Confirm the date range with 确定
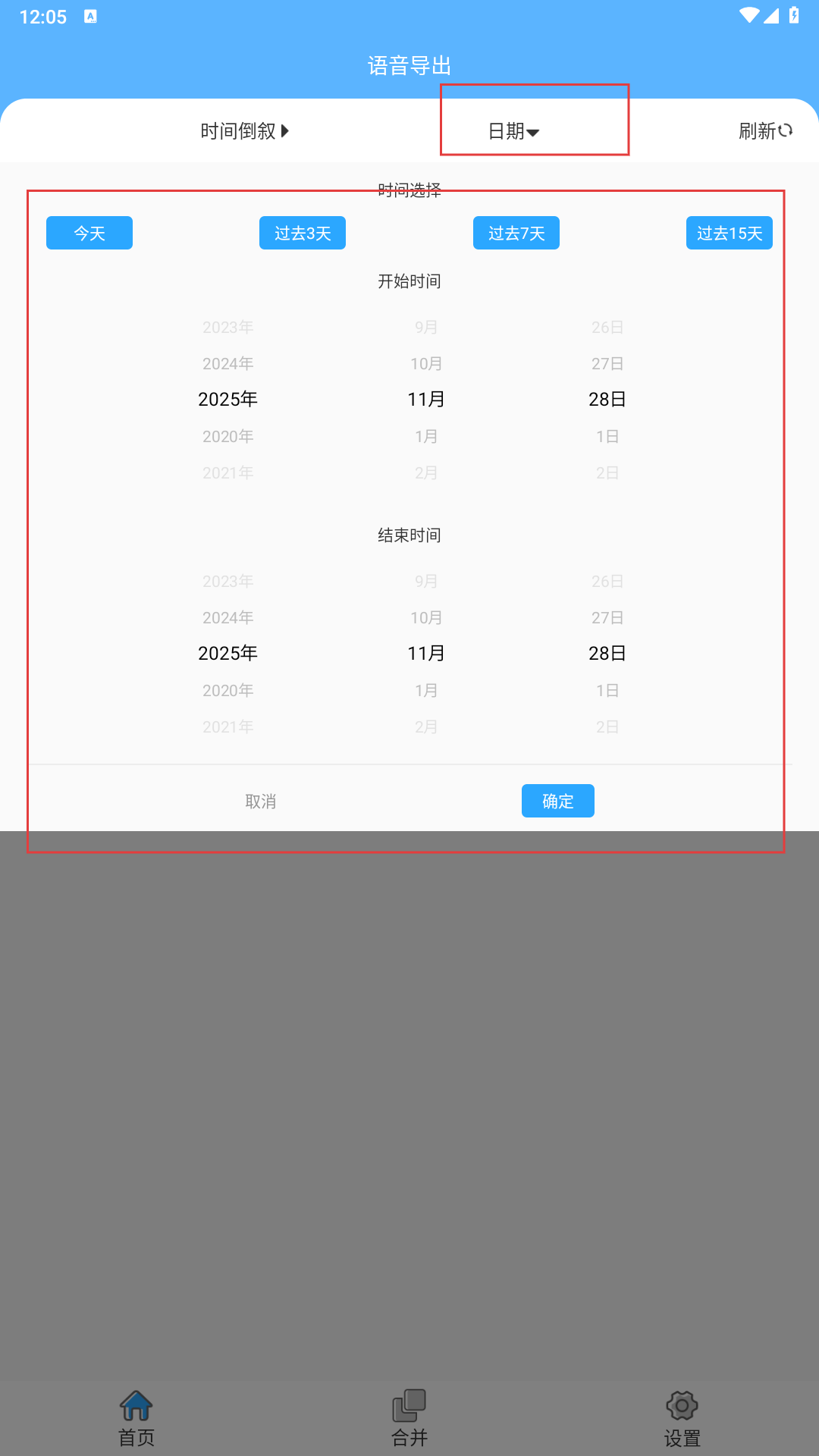 click(558, 802)
